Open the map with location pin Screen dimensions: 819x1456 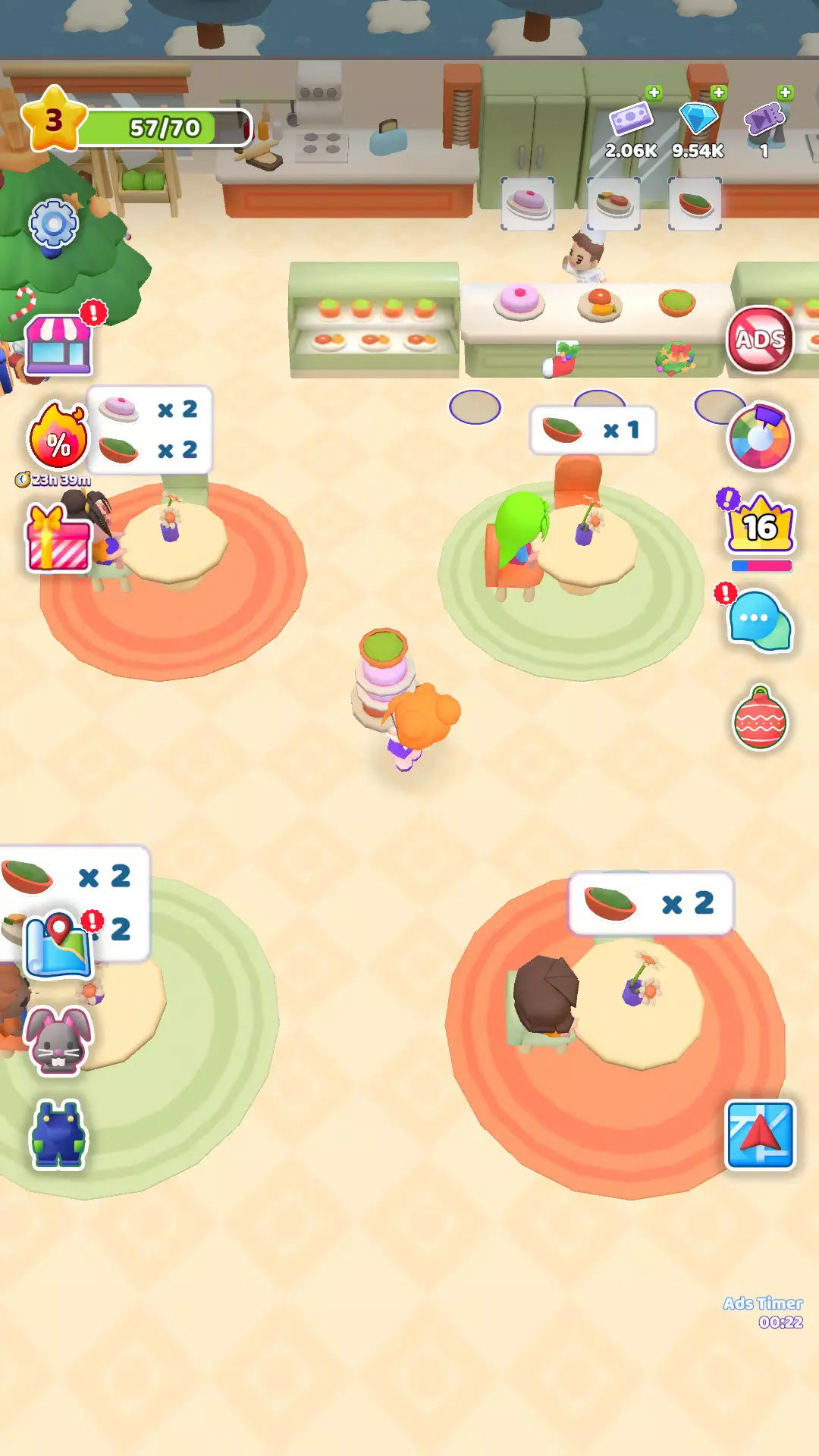click(59, 946)
